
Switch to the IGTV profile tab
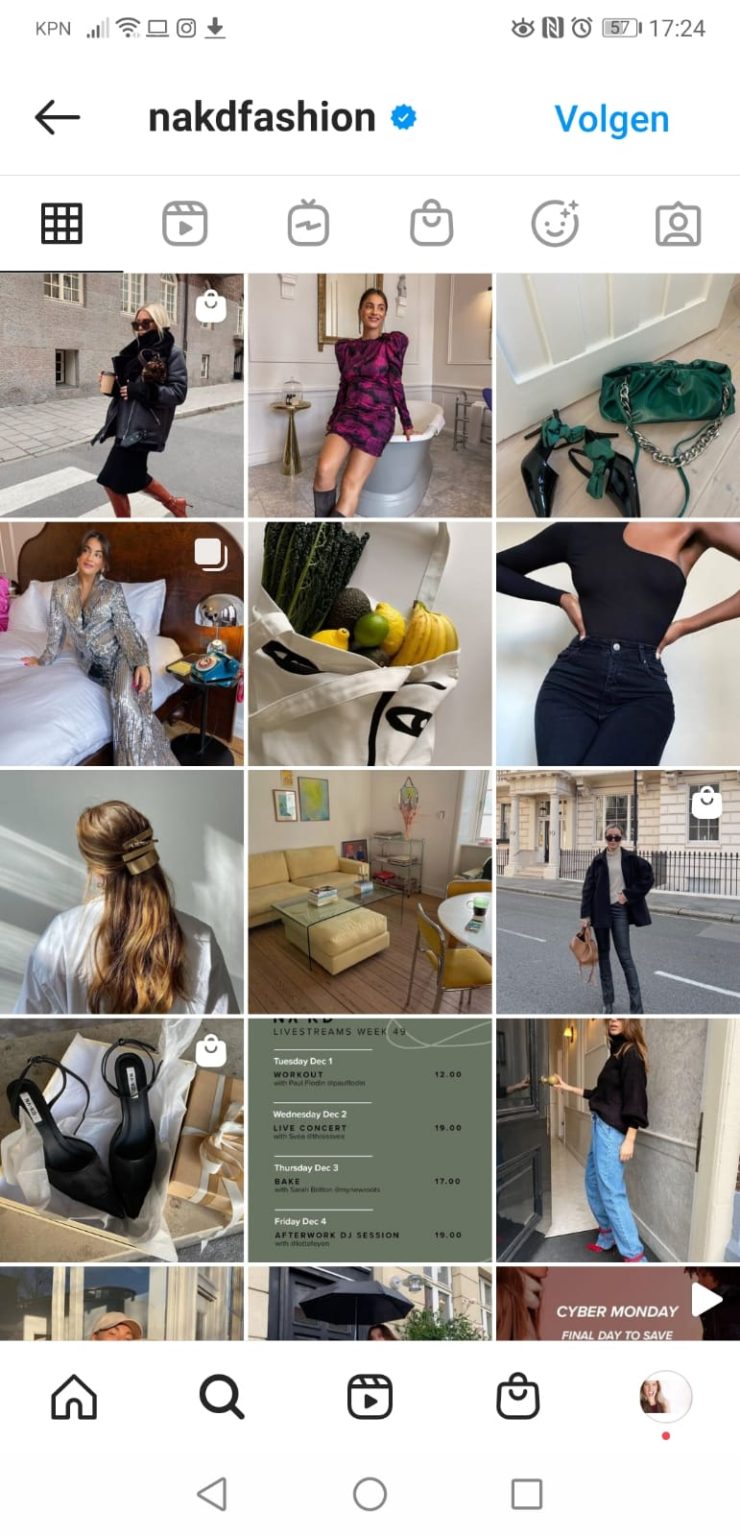pos(308,224)
